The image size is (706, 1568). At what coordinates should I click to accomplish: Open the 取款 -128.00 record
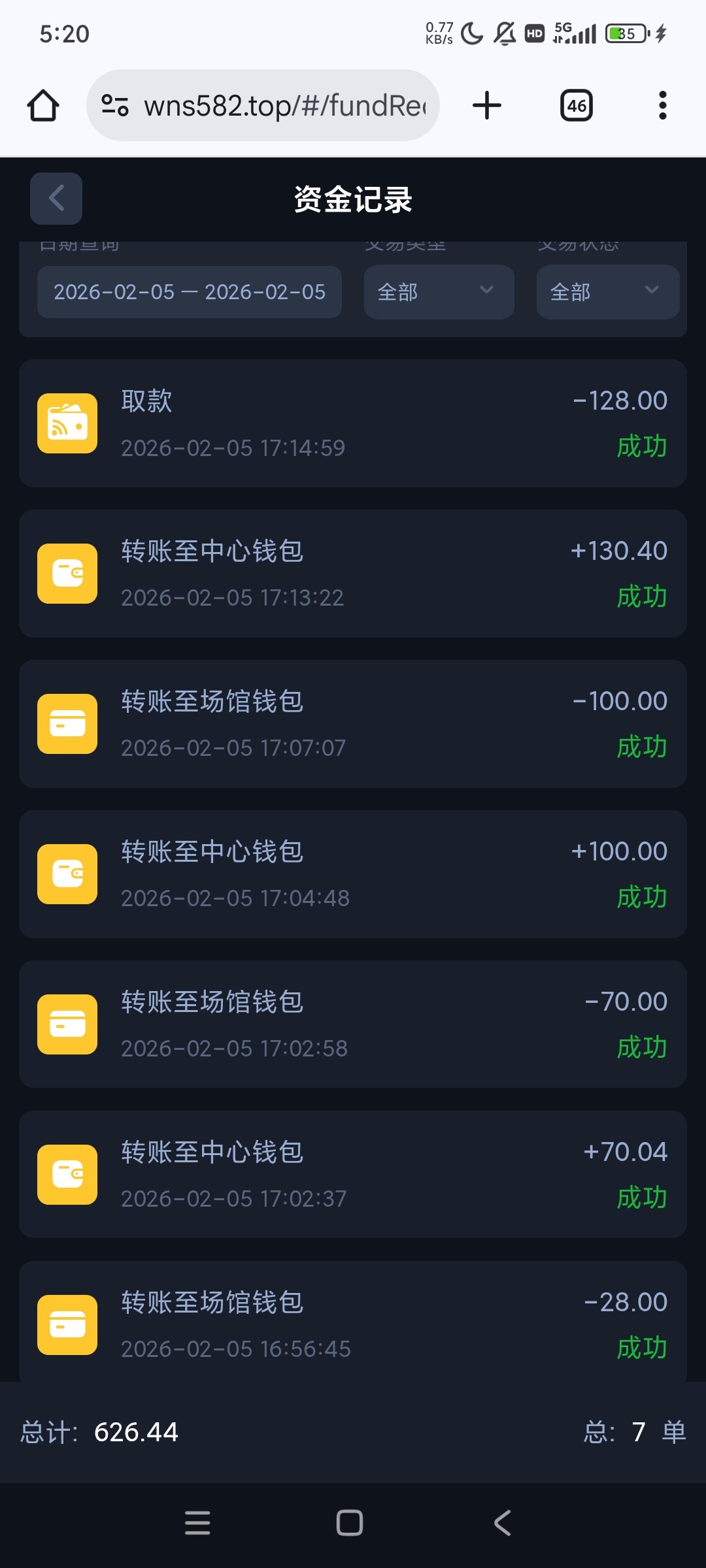pos(353,423)
